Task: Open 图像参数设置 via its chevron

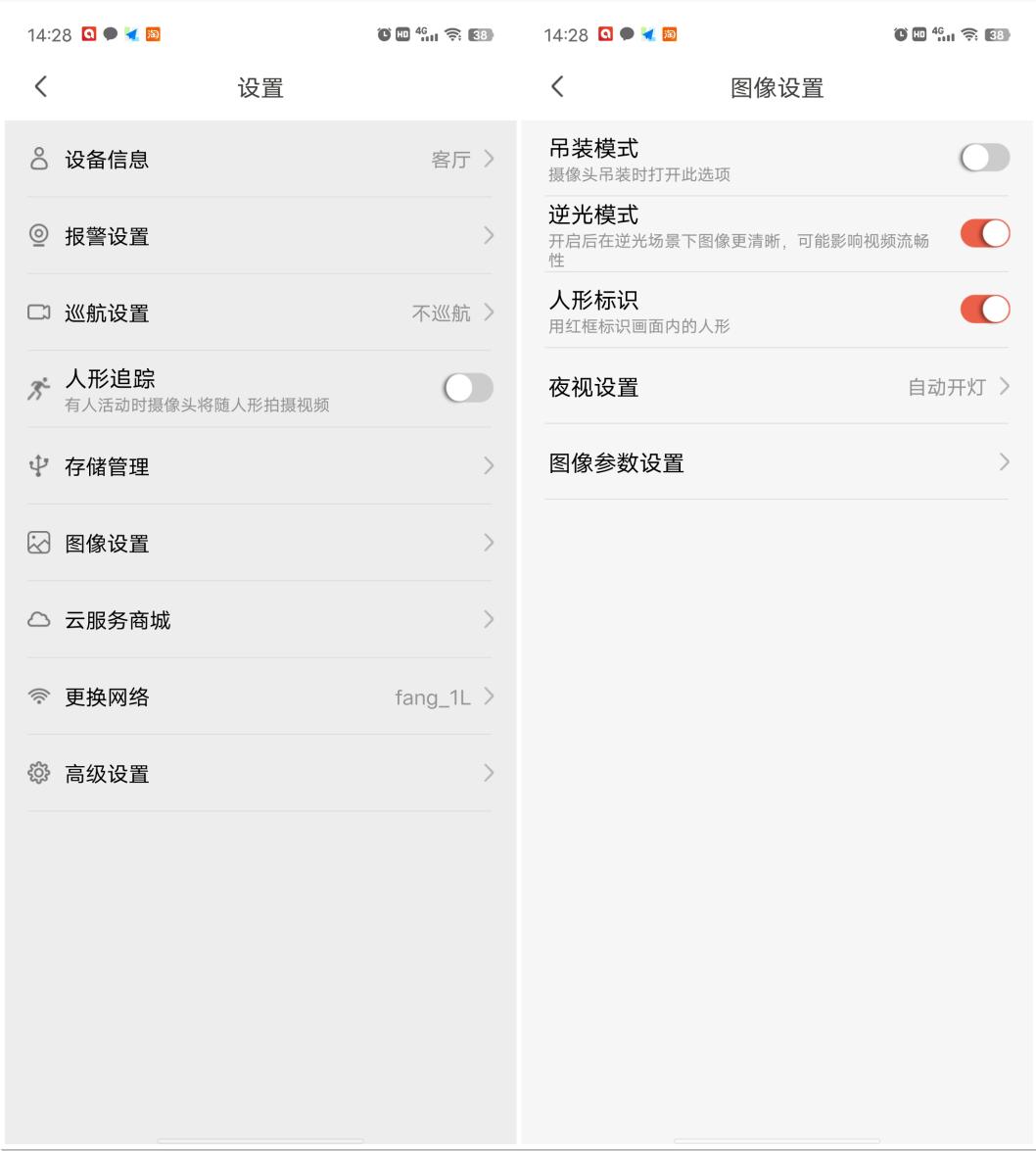Action: click(1003, 462)
